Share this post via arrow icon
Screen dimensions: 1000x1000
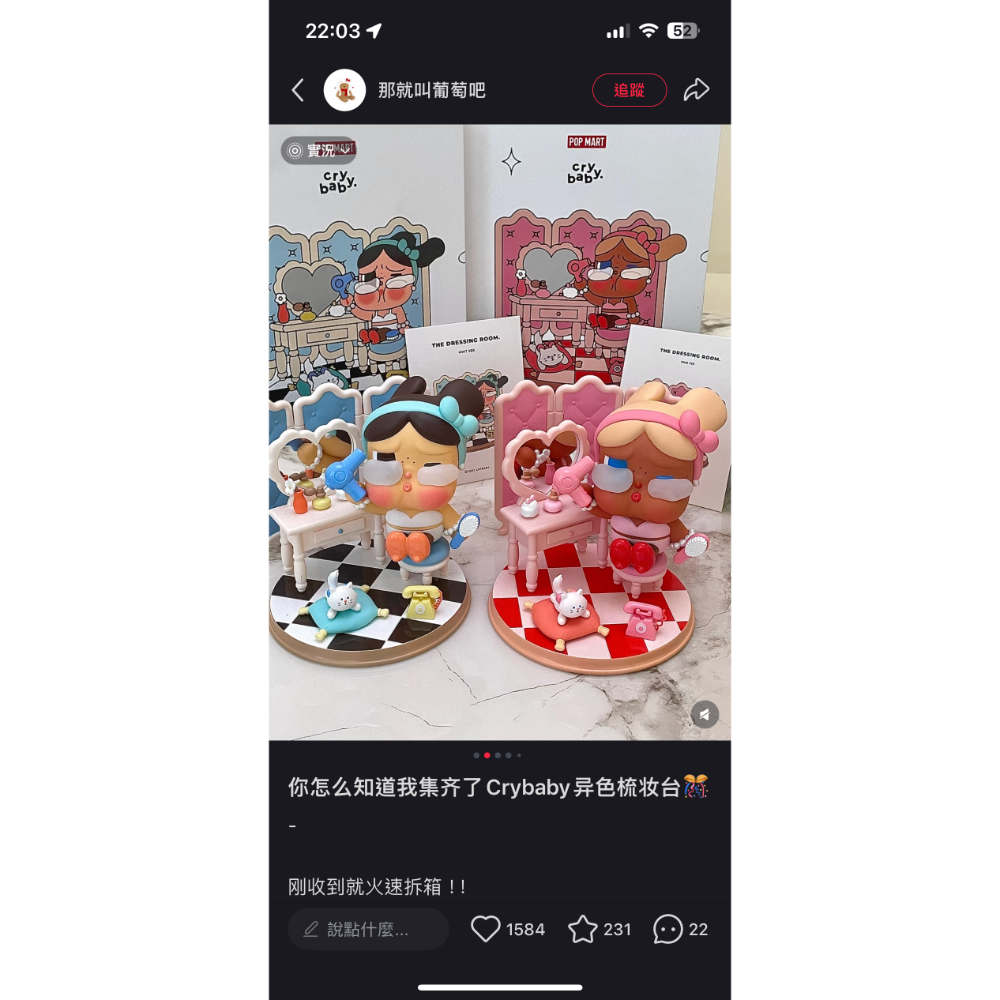click(696, 90)
